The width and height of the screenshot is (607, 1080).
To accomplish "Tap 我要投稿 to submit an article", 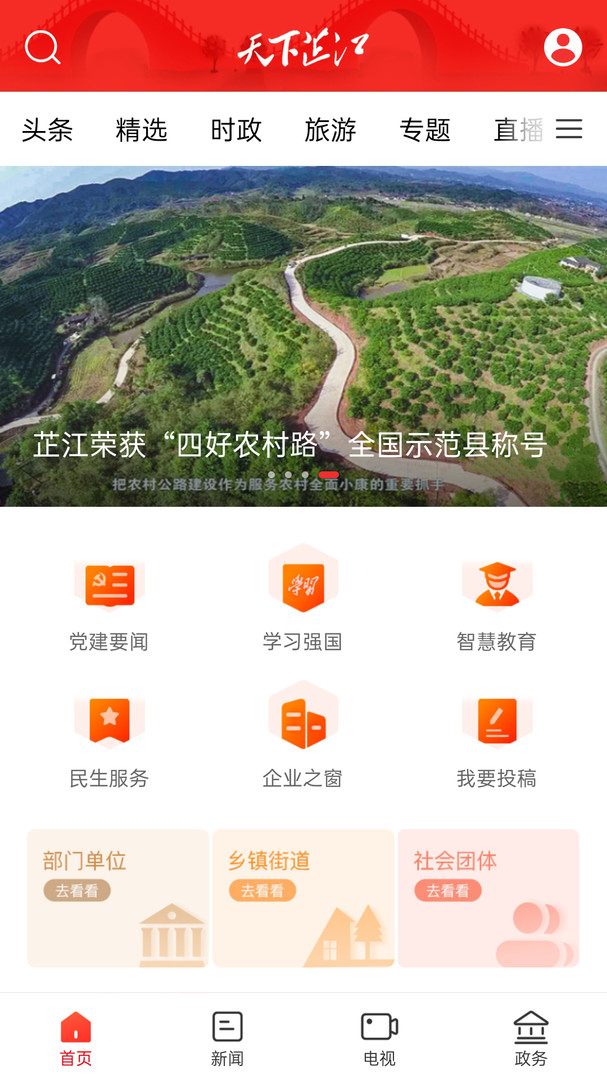I will click(x=497, y=737).
